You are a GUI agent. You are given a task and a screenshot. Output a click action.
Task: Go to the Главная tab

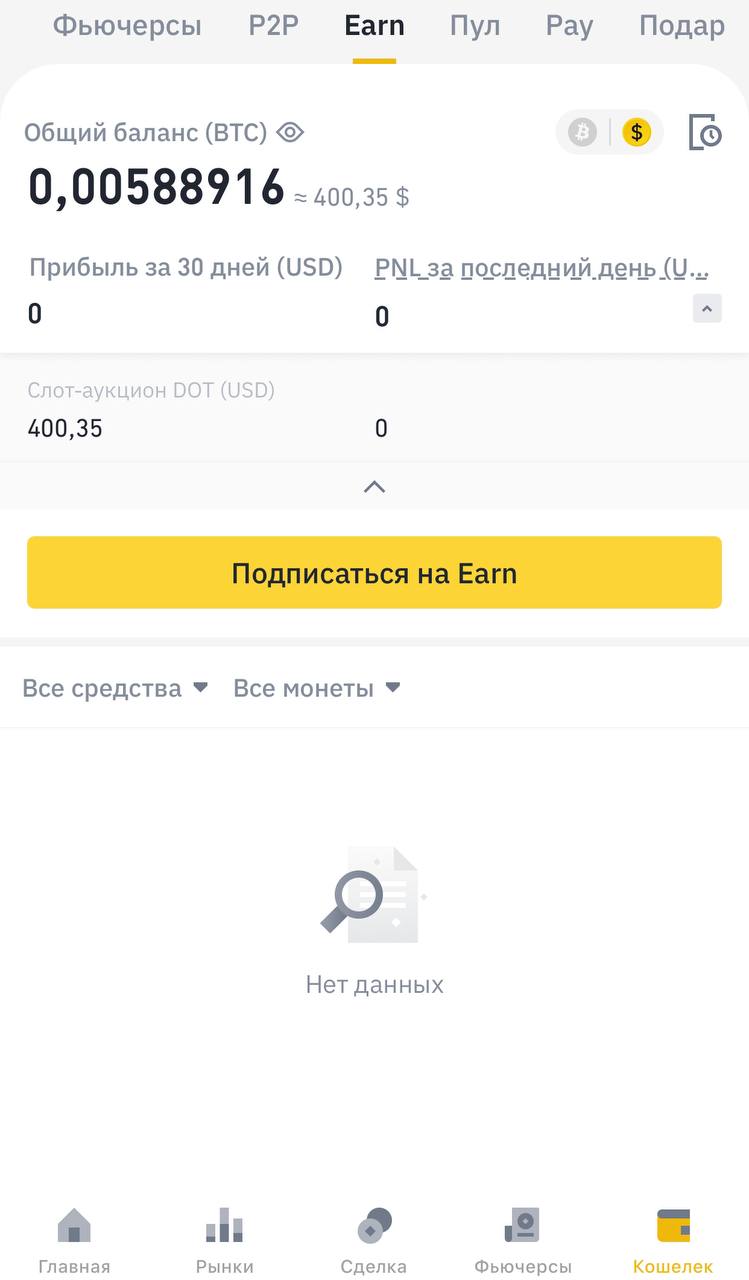(74, 1241)
